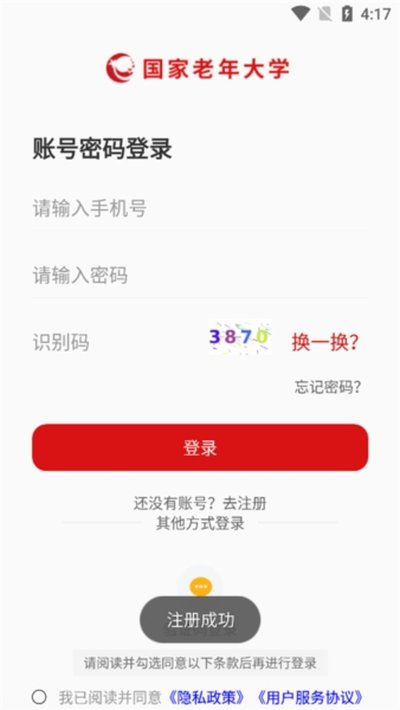Viewport: 400px width, 710px height.
Task: Tap the phone number input field
Action: click(x=199, y=209)
